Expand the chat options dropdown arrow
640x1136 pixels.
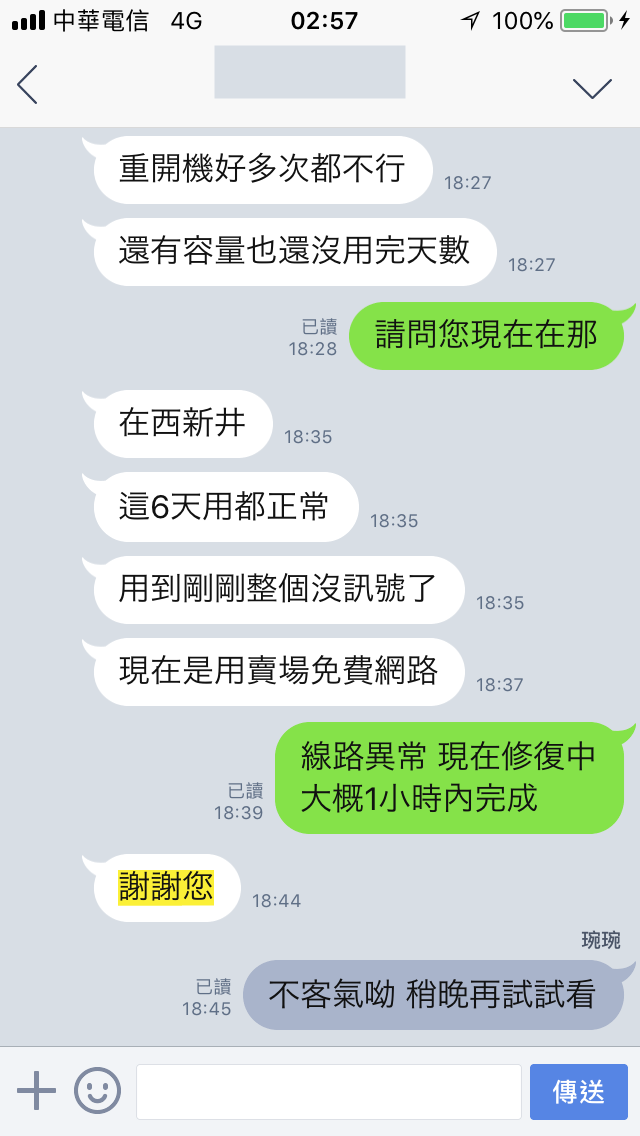(592, 88)
